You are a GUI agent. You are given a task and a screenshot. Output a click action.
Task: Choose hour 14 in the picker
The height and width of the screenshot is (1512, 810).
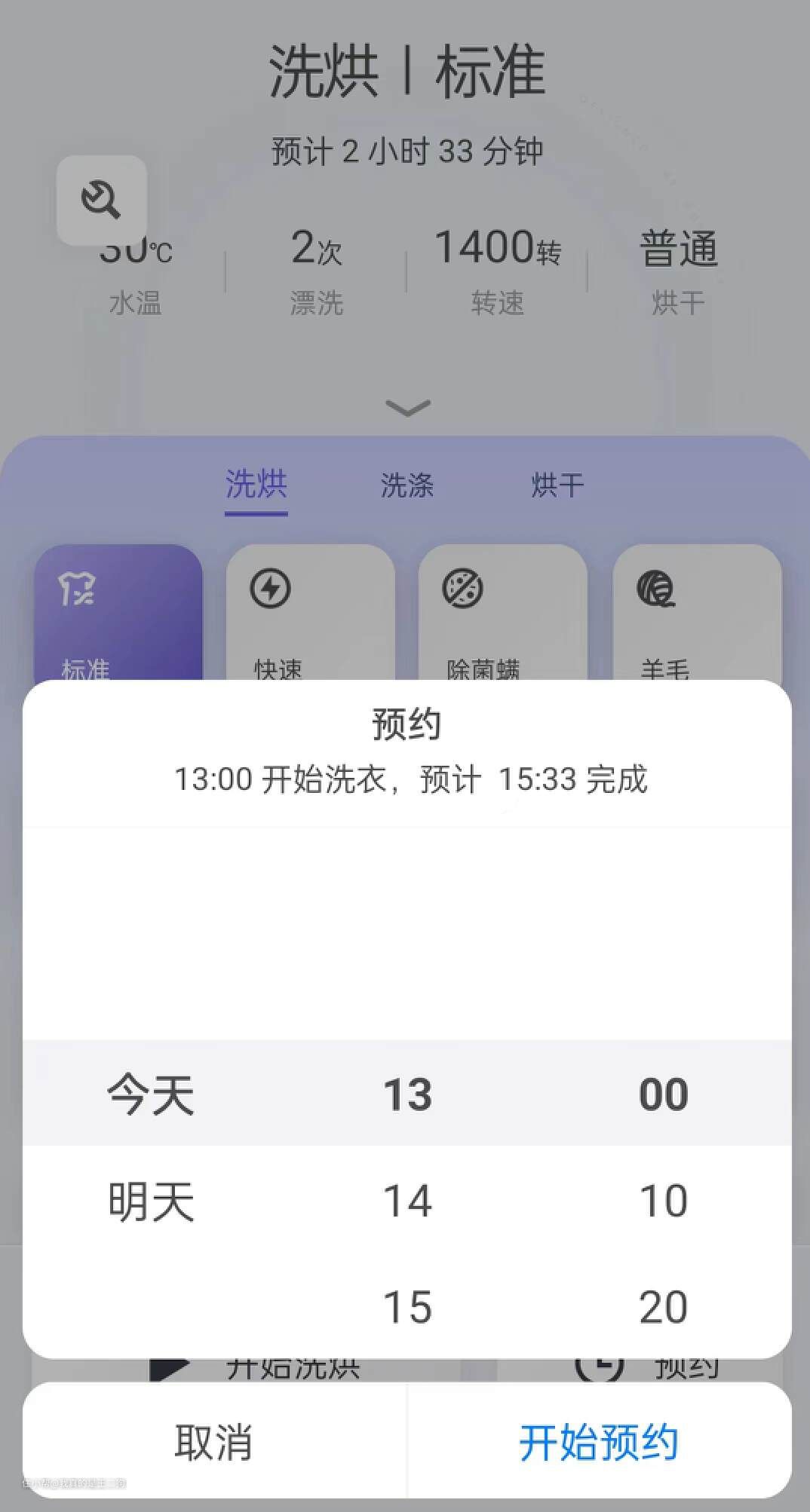click(407, 1201)
